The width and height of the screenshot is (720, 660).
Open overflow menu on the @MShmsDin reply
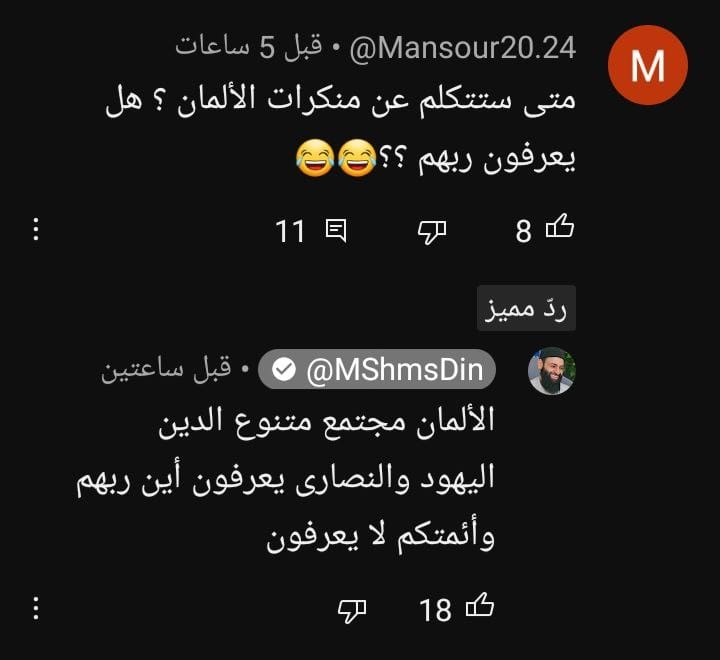(36, 607)
